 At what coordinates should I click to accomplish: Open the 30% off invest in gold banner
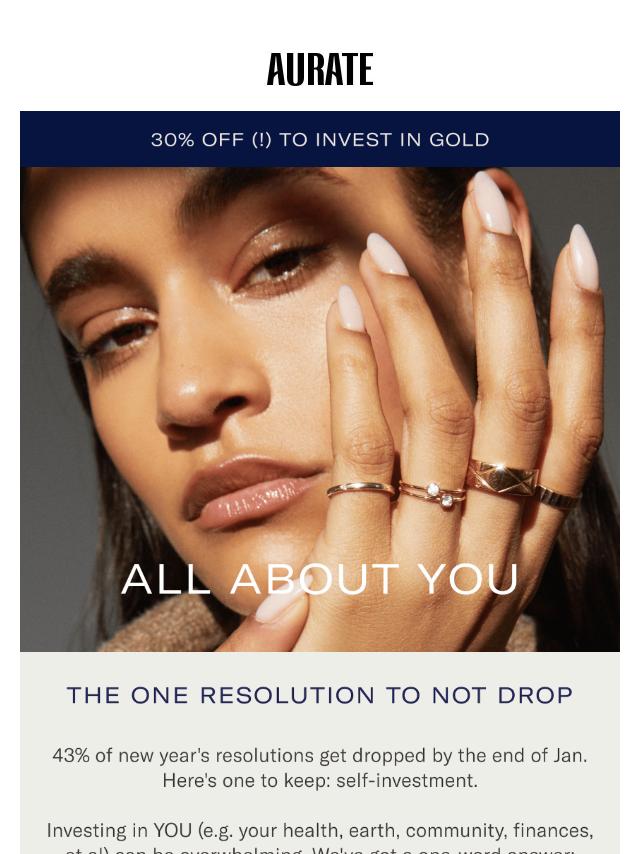tap(320, 139)
